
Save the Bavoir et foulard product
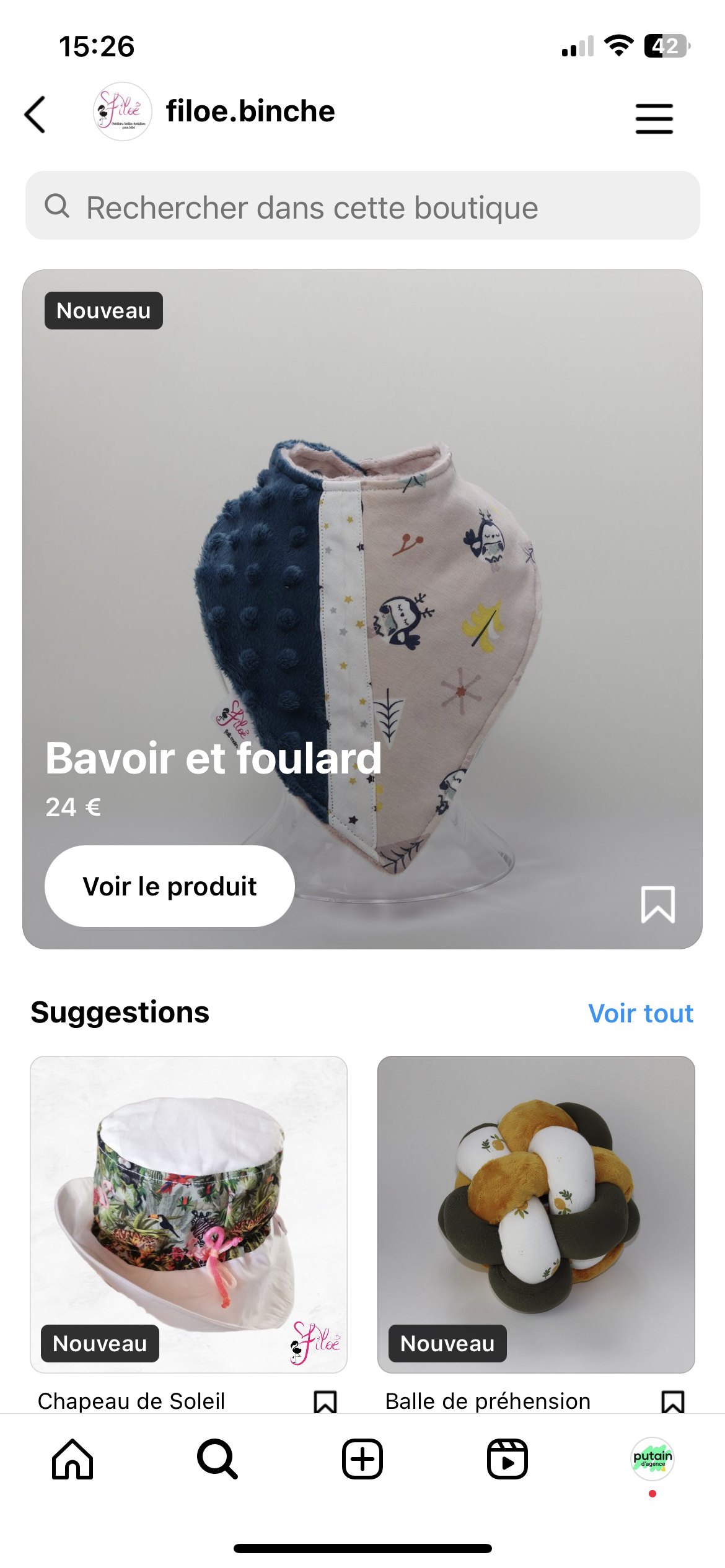657,905
